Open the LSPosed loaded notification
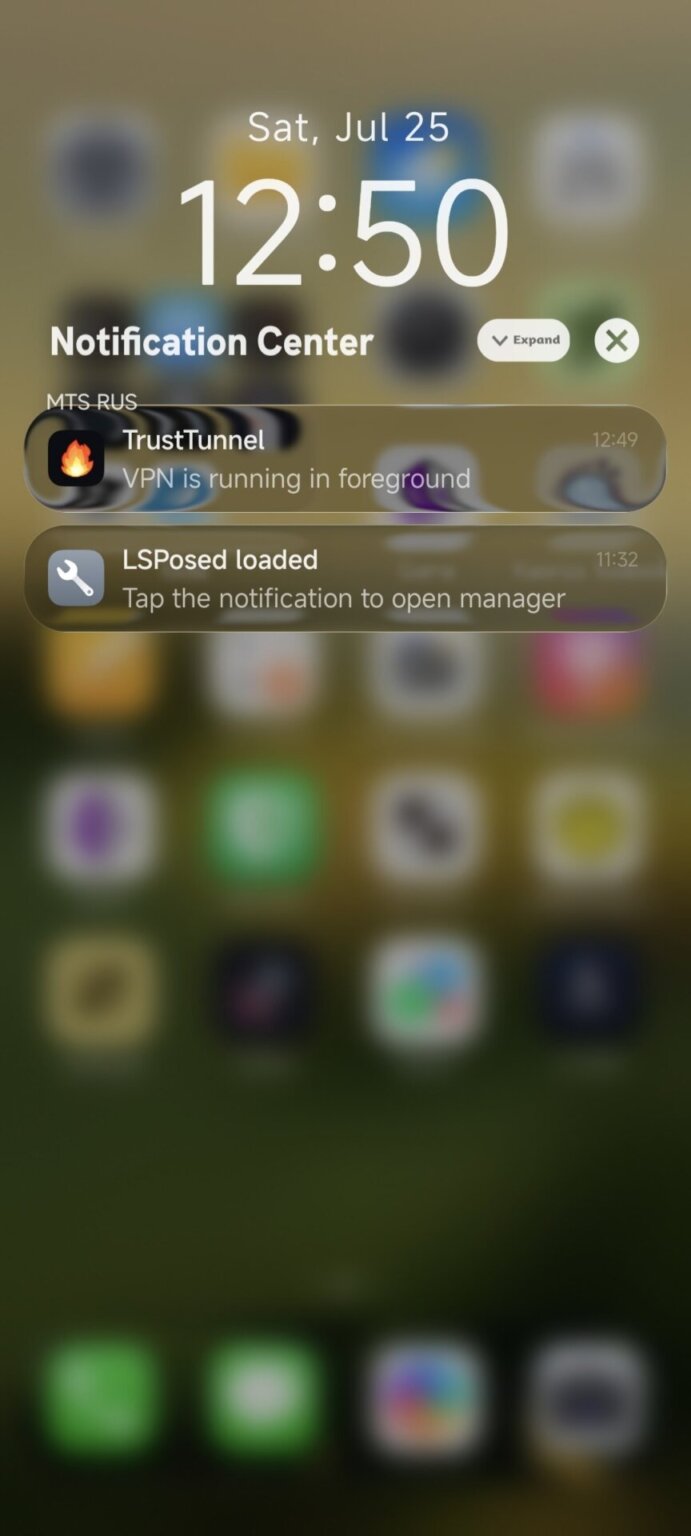 tap(345, 579)
